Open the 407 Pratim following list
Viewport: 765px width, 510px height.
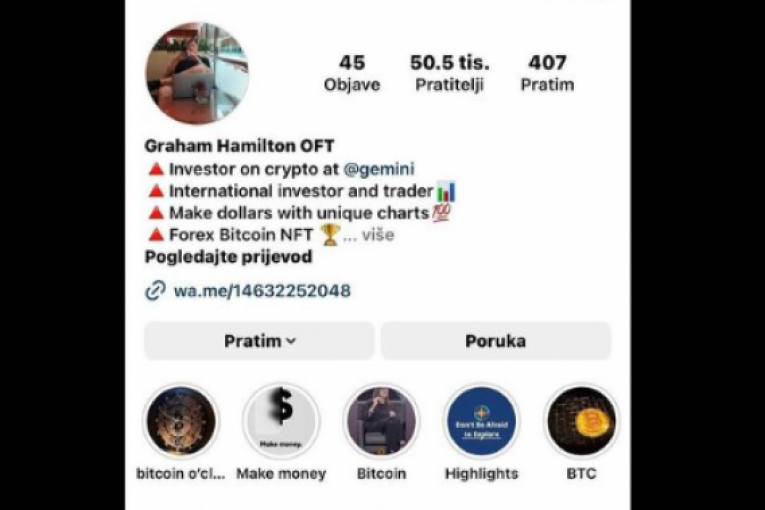(x=547, y=73)
